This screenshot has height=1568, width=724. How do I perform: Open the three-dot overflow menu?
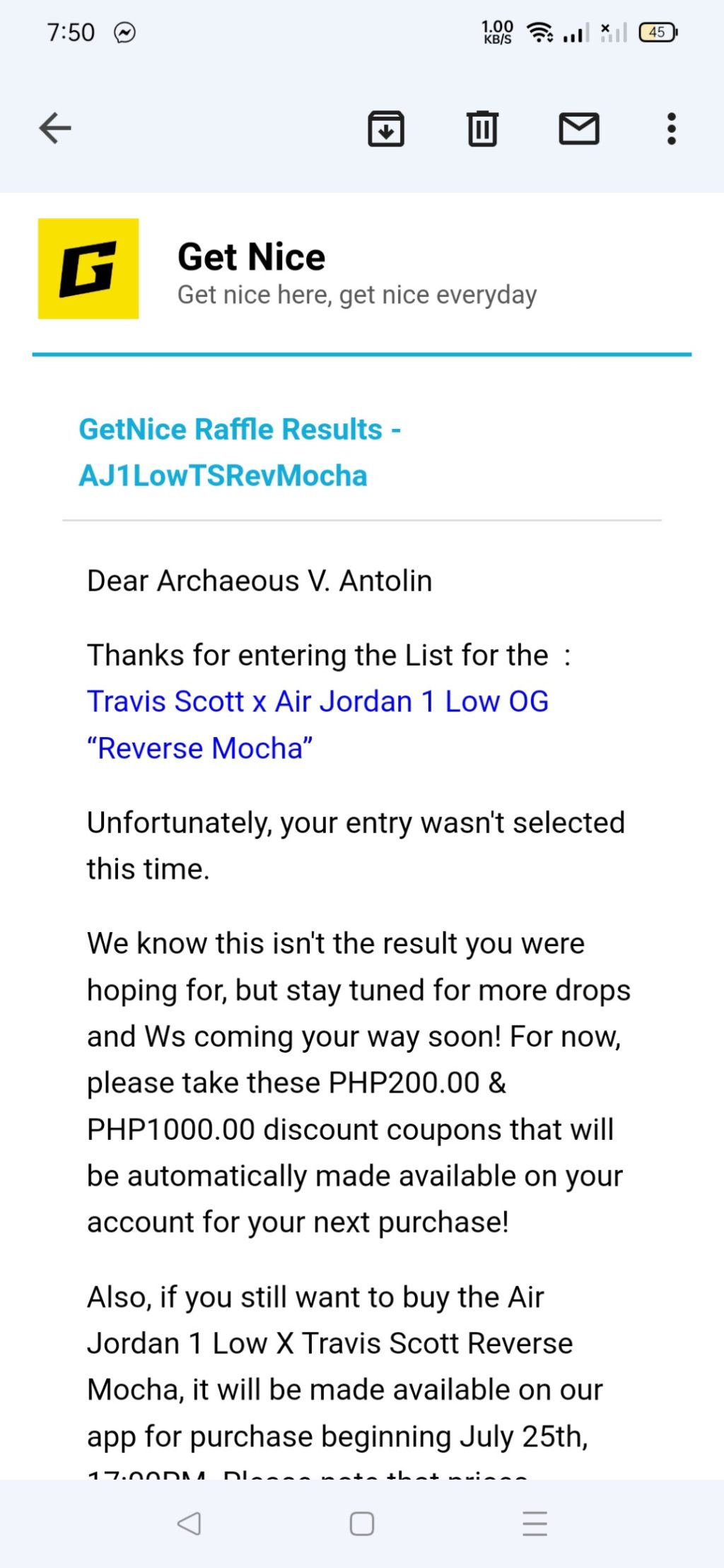tap(671, 129)
